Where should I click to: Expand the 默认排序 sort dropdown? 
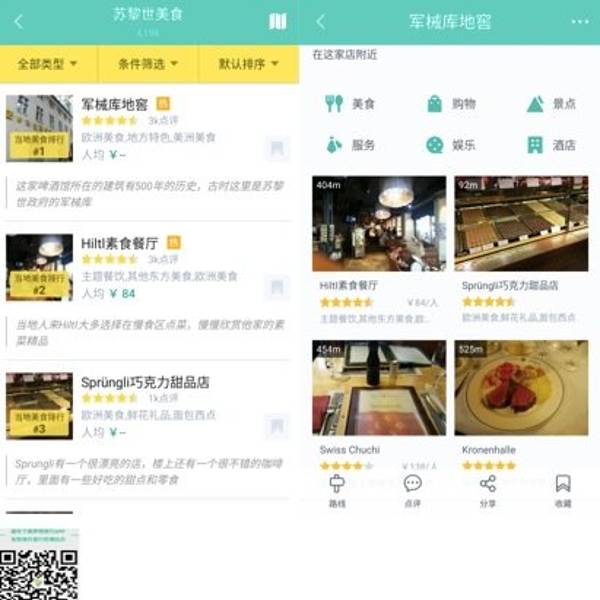pos(248,64)
